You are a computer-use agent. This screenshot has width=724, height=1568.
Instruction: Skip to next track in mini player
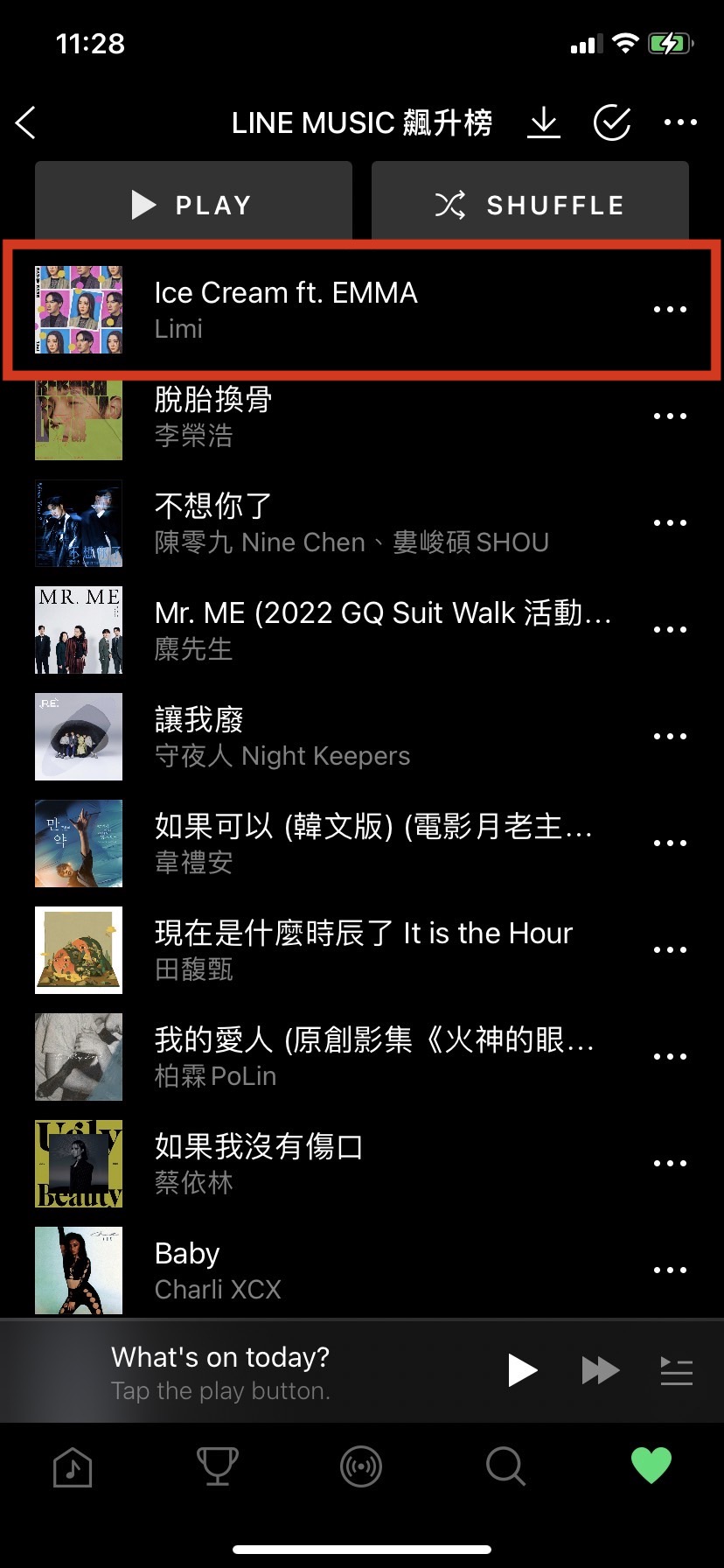coord(601,1370)
